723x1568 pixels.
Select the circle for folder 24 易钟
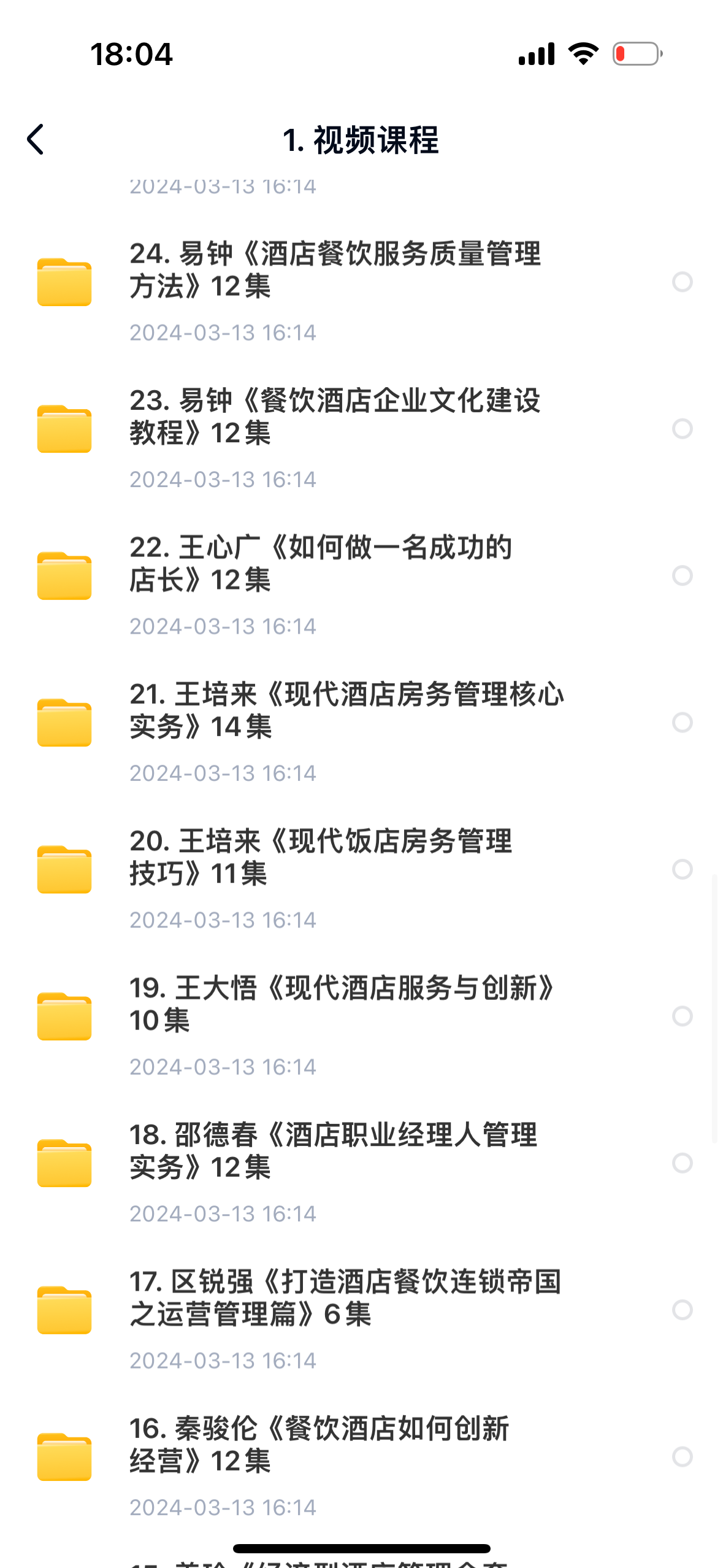click(682, 282)
